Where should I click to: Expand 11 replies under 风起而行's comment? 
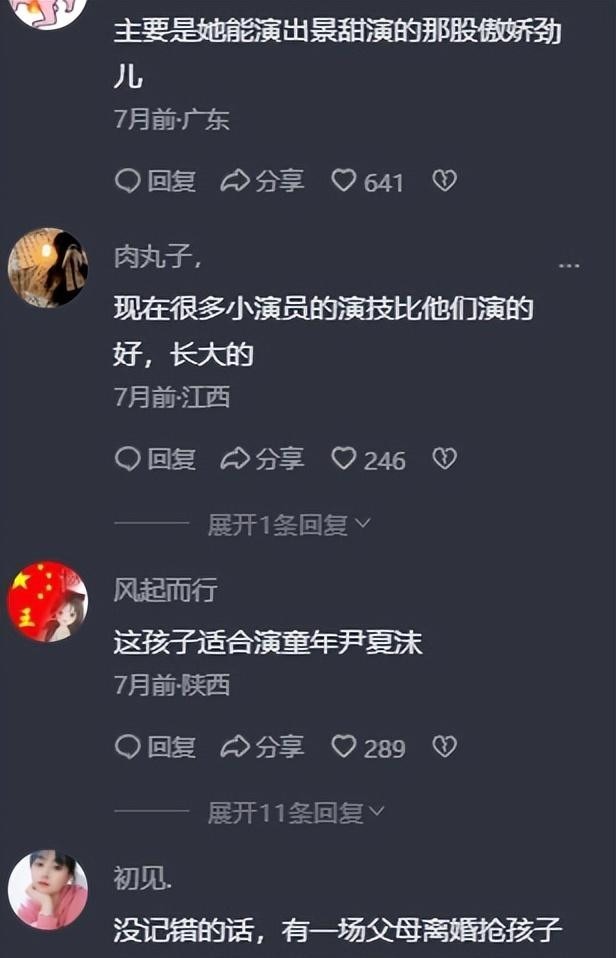pos(295,812)
